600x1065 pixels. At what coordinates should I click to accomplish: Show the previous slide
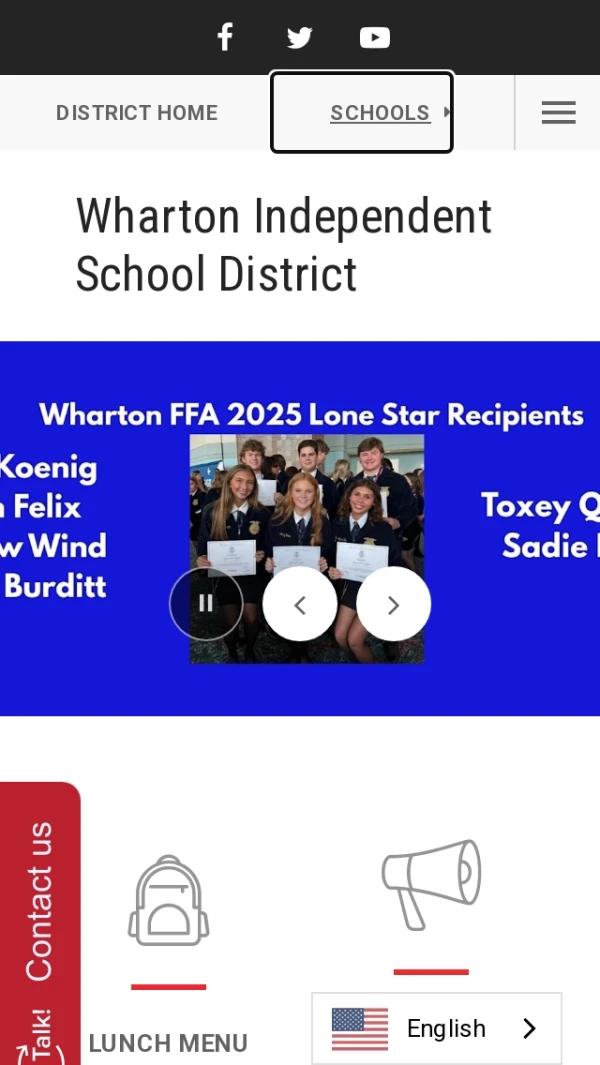[x=300, y=604]
